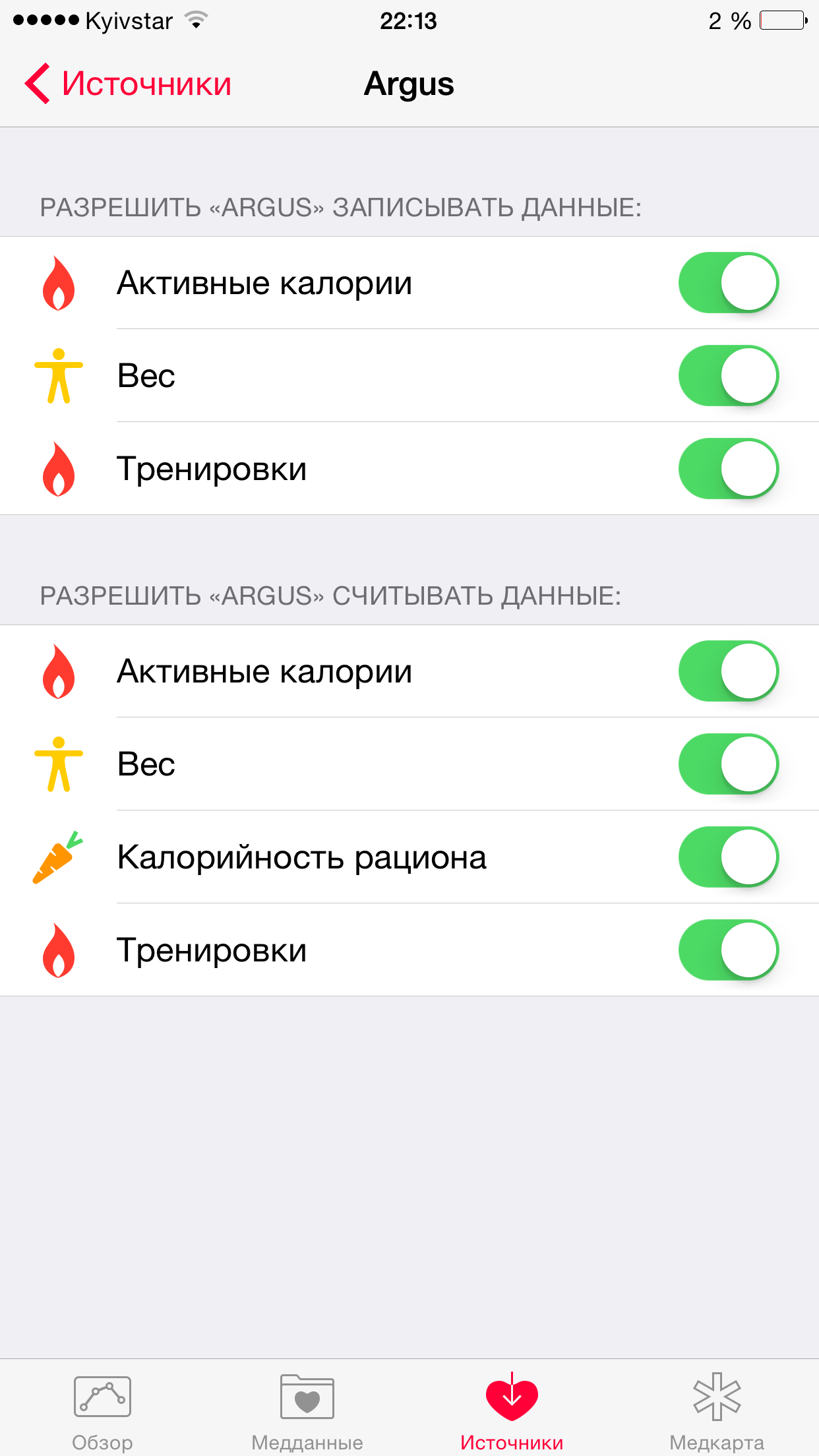Switch off reading Тренировки data
This screenshot has height=1456, width=819.
point(729,950)
